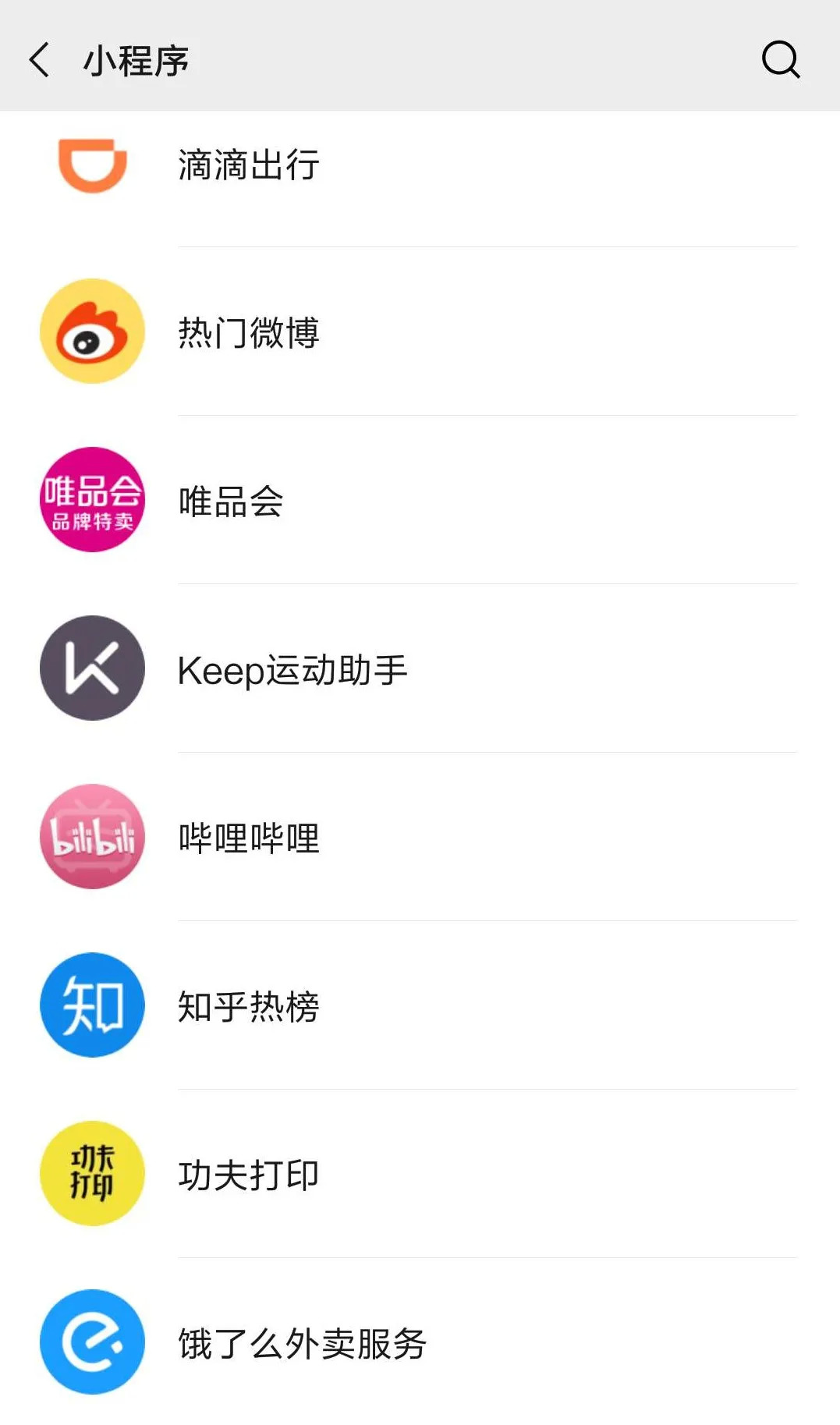
Task: Go back from the 小程序 page
Action: (39, 60)
